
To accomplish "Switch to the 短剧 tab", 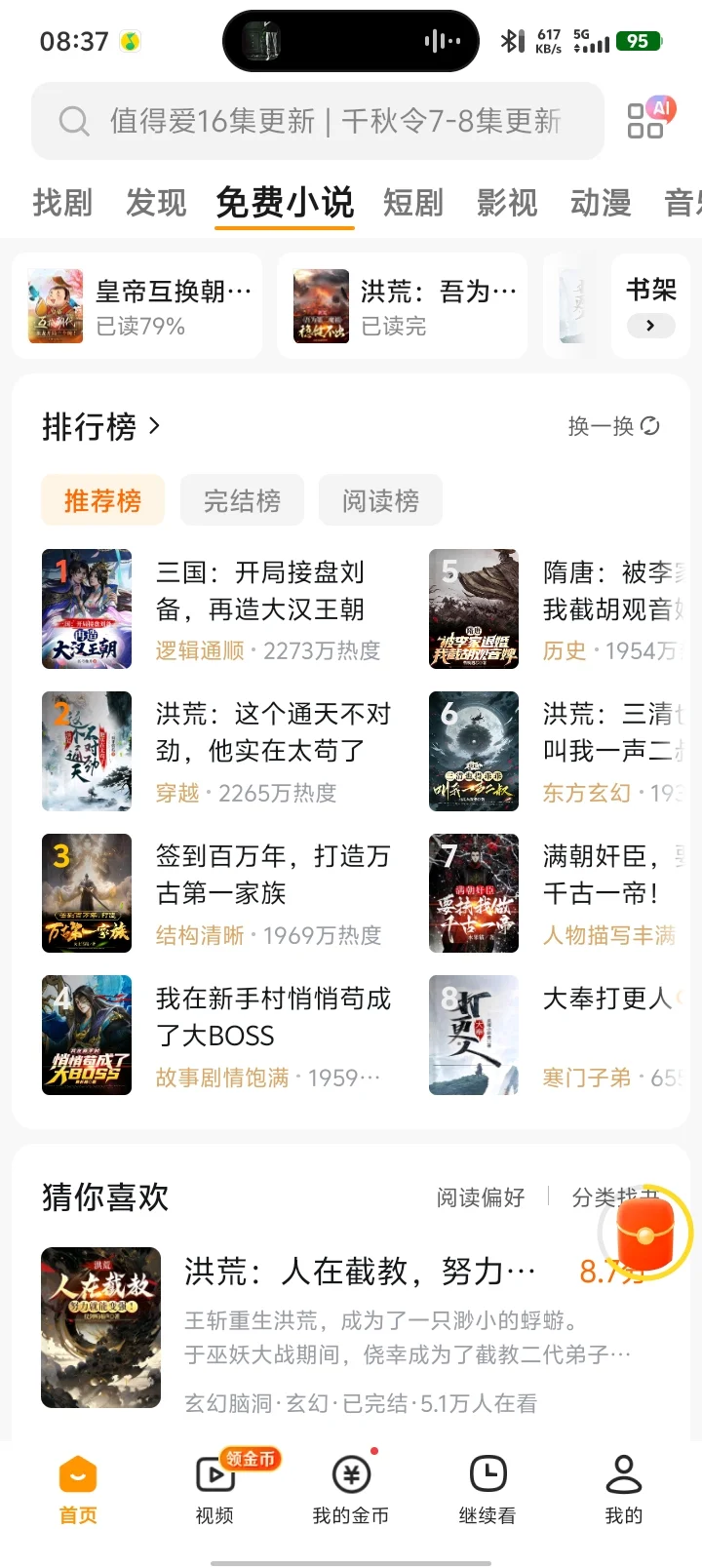I will (x=412, y=203).
